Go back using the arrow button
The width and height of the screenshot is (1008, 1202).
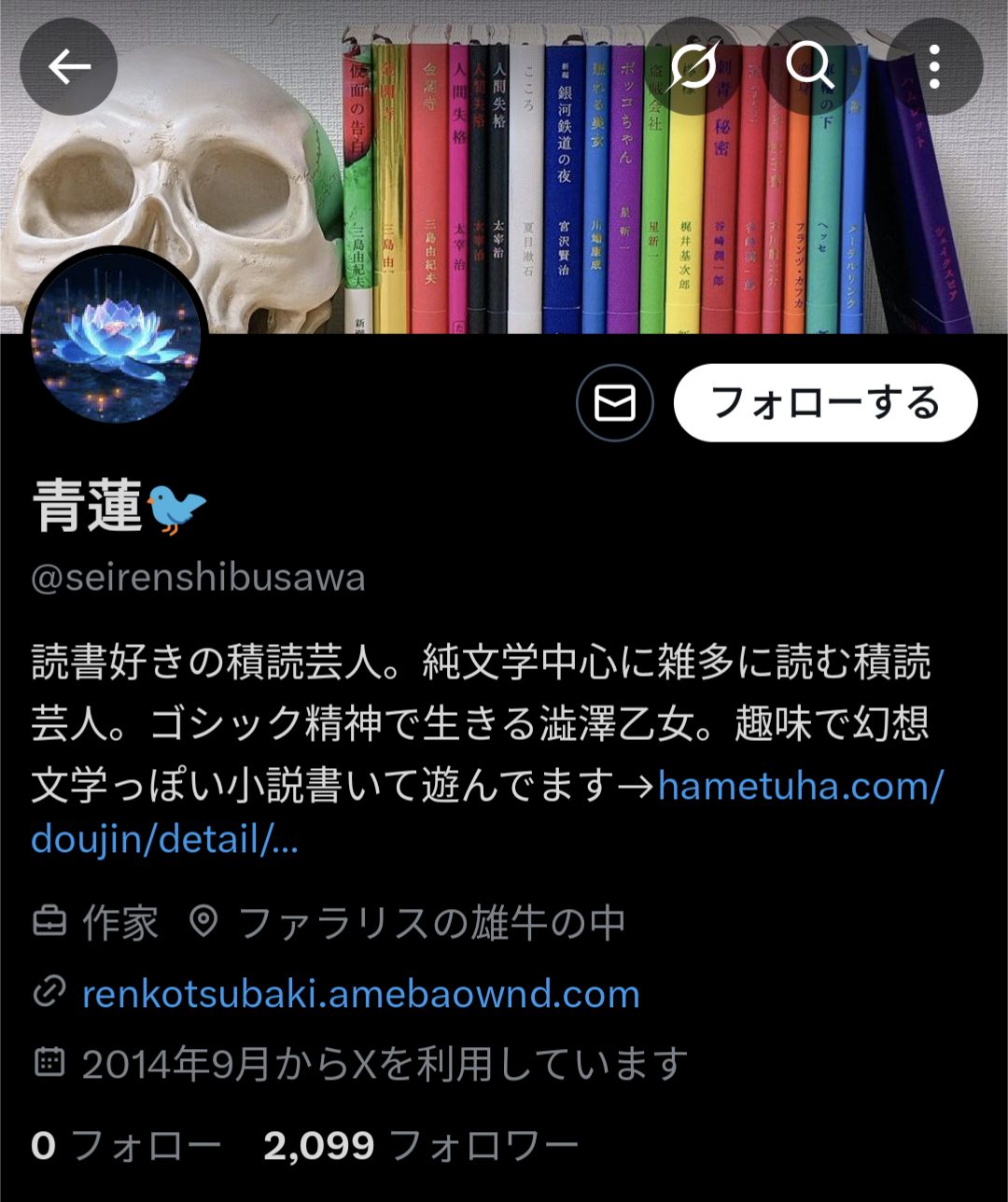(x=69, y=66)
